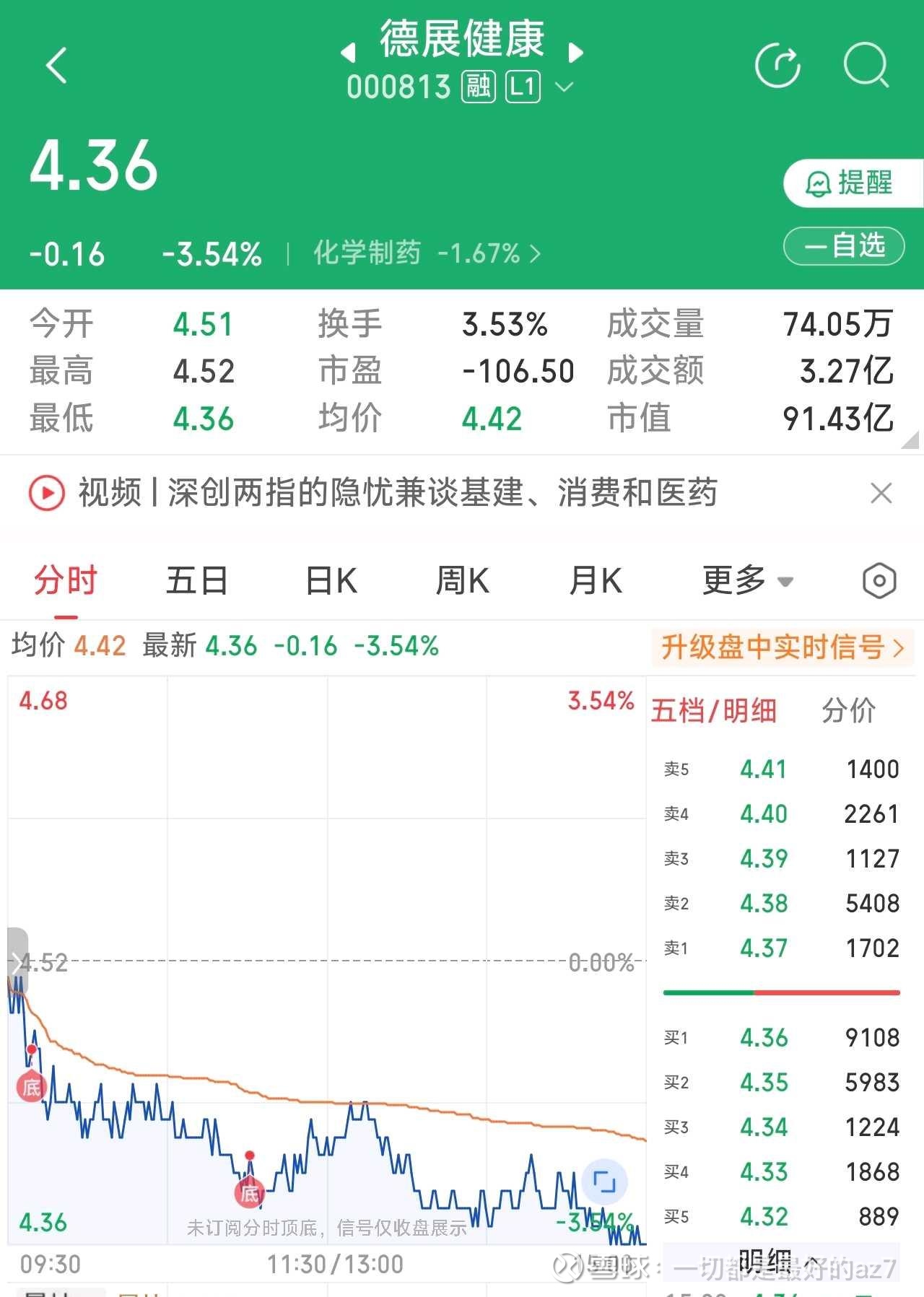Dismiss the video news banner
The image size is (924, 1297).
pos(881,494)
